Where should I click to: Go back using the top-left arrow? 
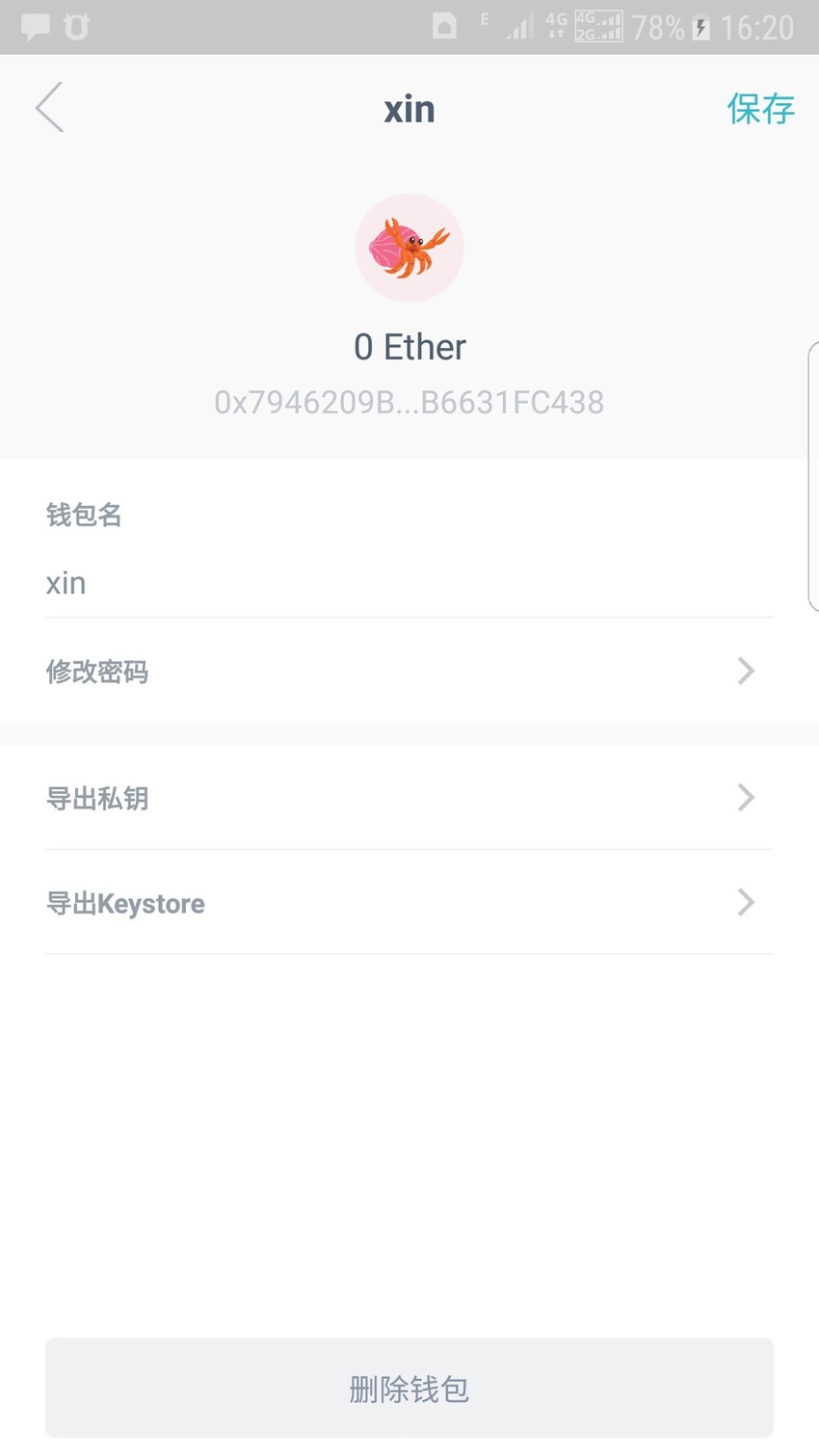pyautogui.click(x=50, y=107)
